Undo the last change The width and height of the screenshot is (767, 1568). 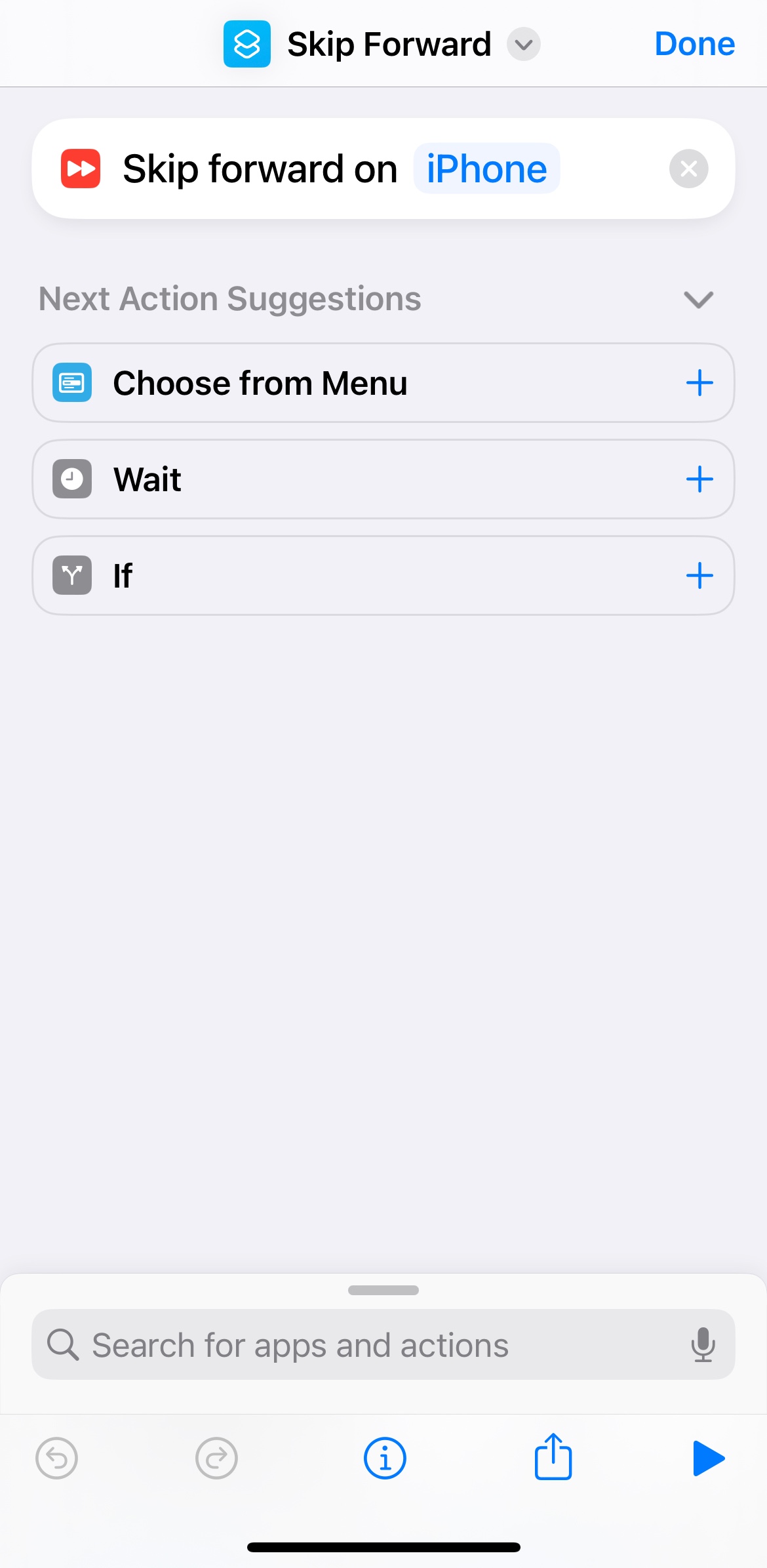[x=56, y=1458]
